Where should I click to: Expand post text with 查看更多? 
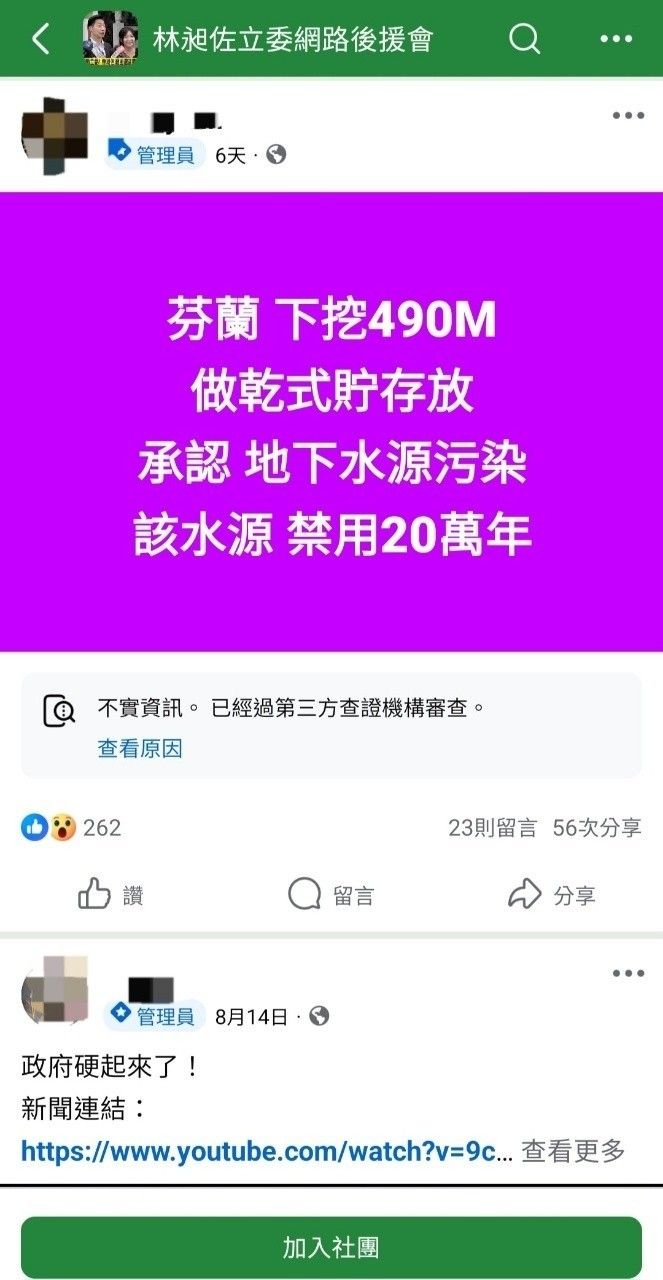tap(573, 1151)
